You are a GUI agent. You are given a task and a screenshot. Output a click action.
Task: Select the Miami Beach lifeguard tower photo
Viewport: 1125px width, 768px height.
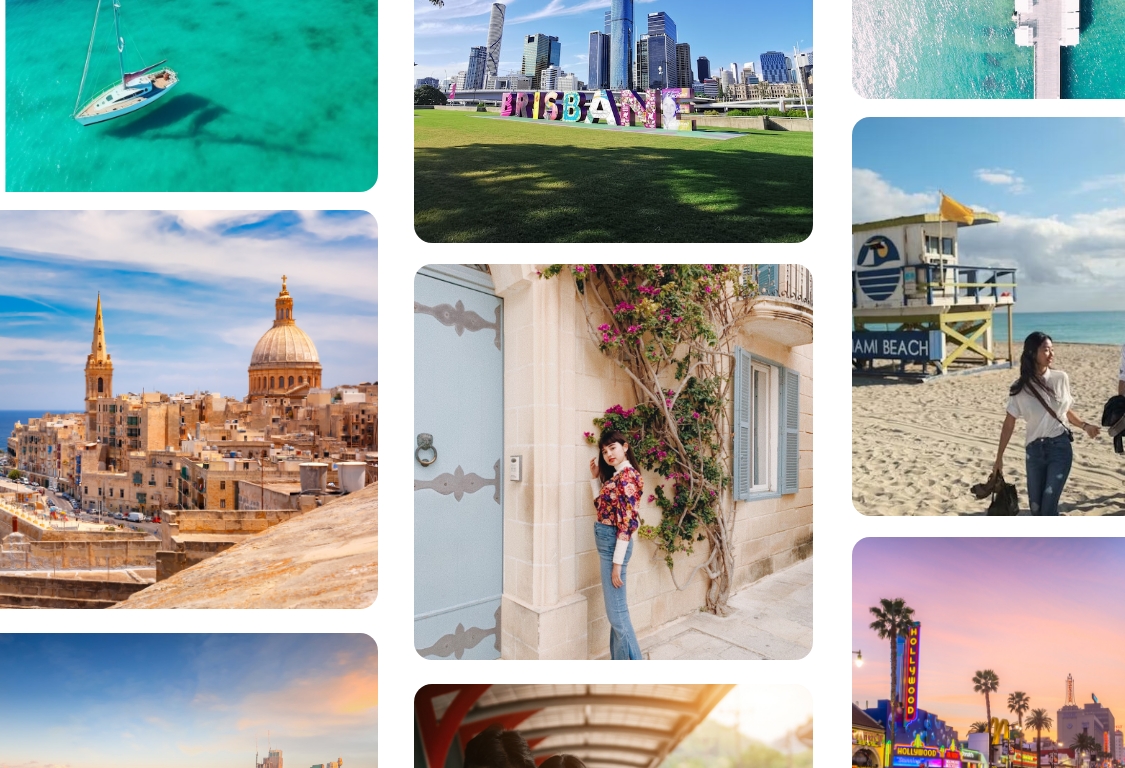tap(988, 316)
